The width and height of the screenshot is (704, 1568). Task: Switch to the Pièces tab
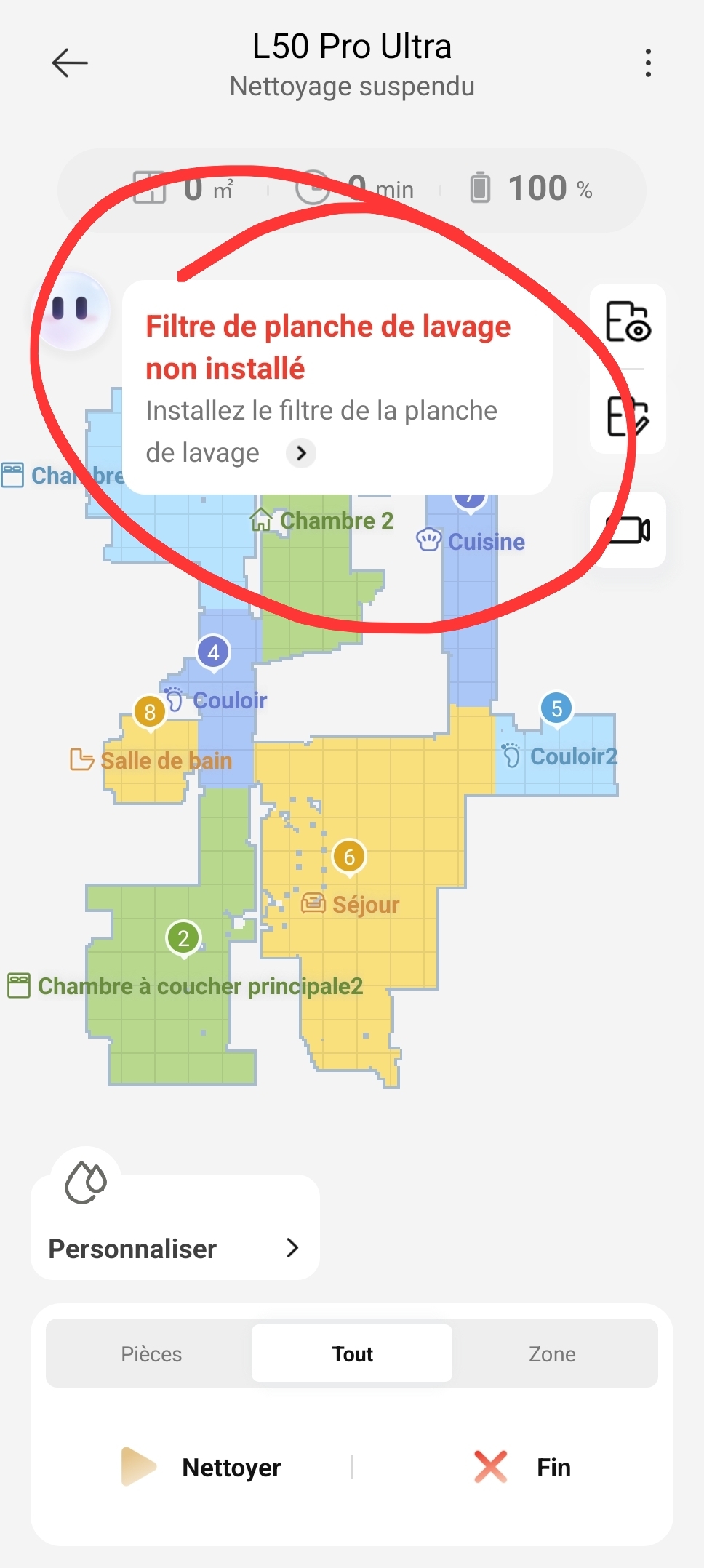pos(151,1354)
